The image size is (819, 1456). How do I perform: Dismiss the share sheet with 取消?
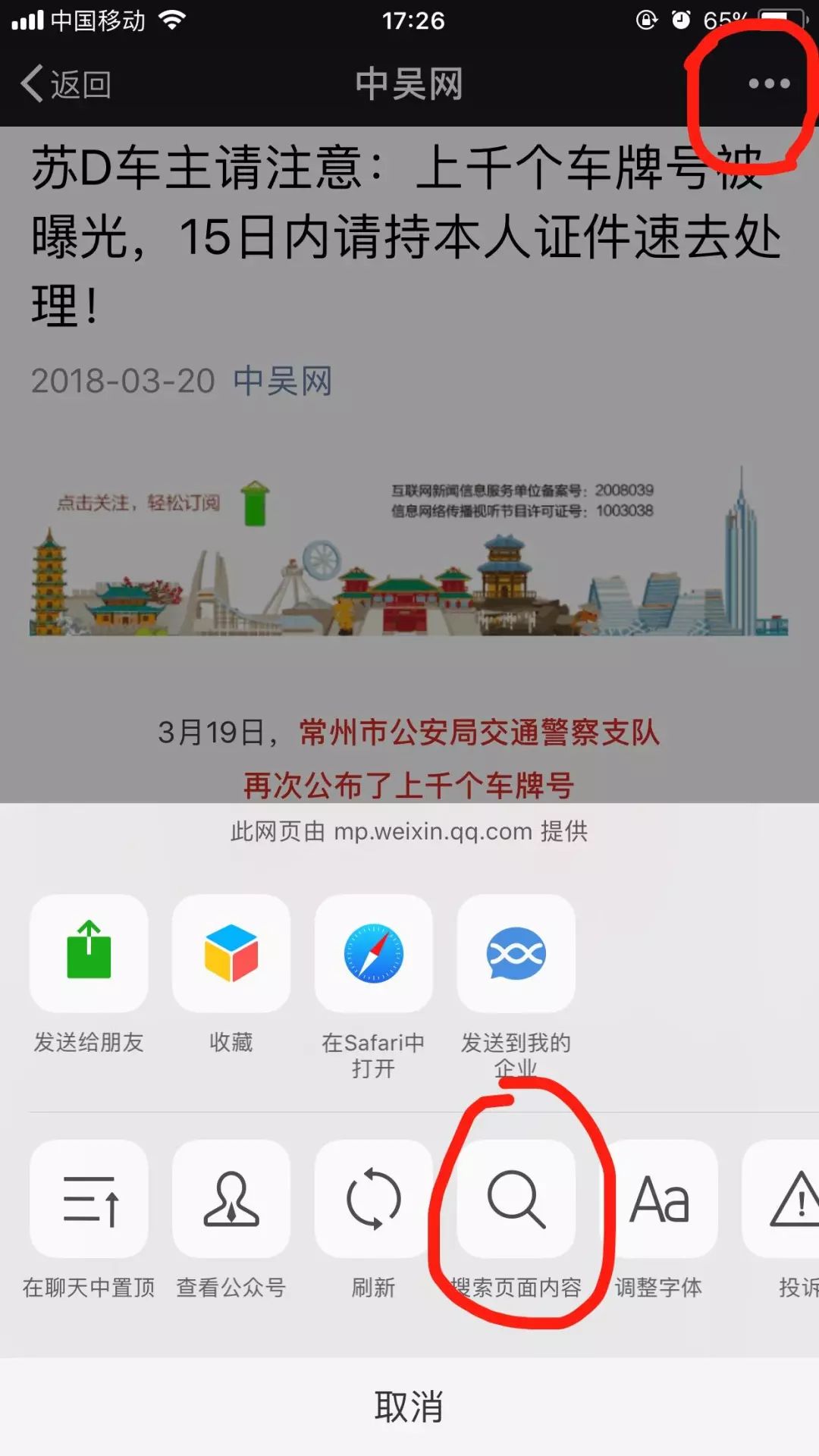[409, 1407]
